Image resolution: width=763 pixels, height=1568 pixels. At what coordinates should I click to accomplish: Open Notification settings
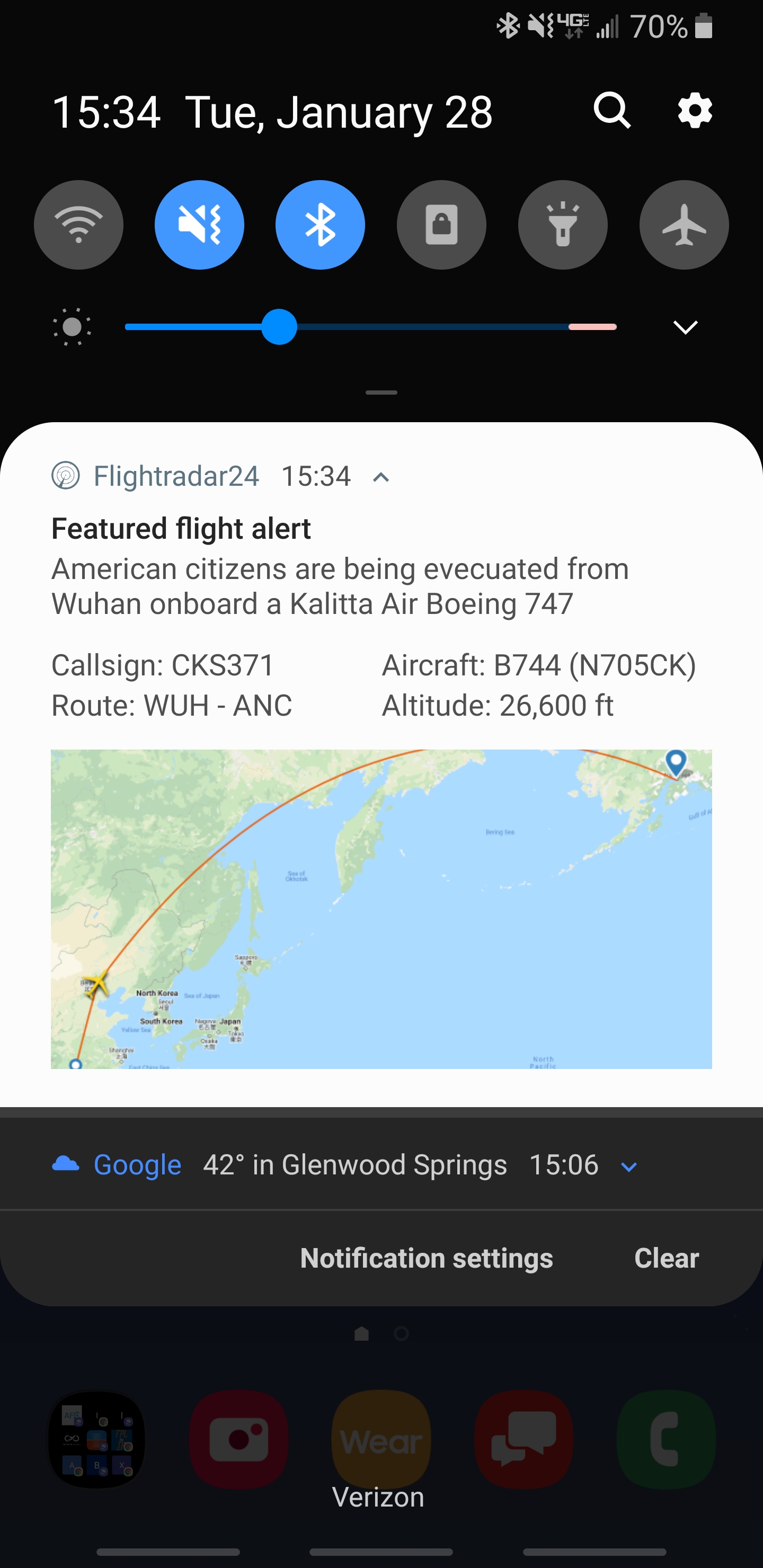[426, 1258]
